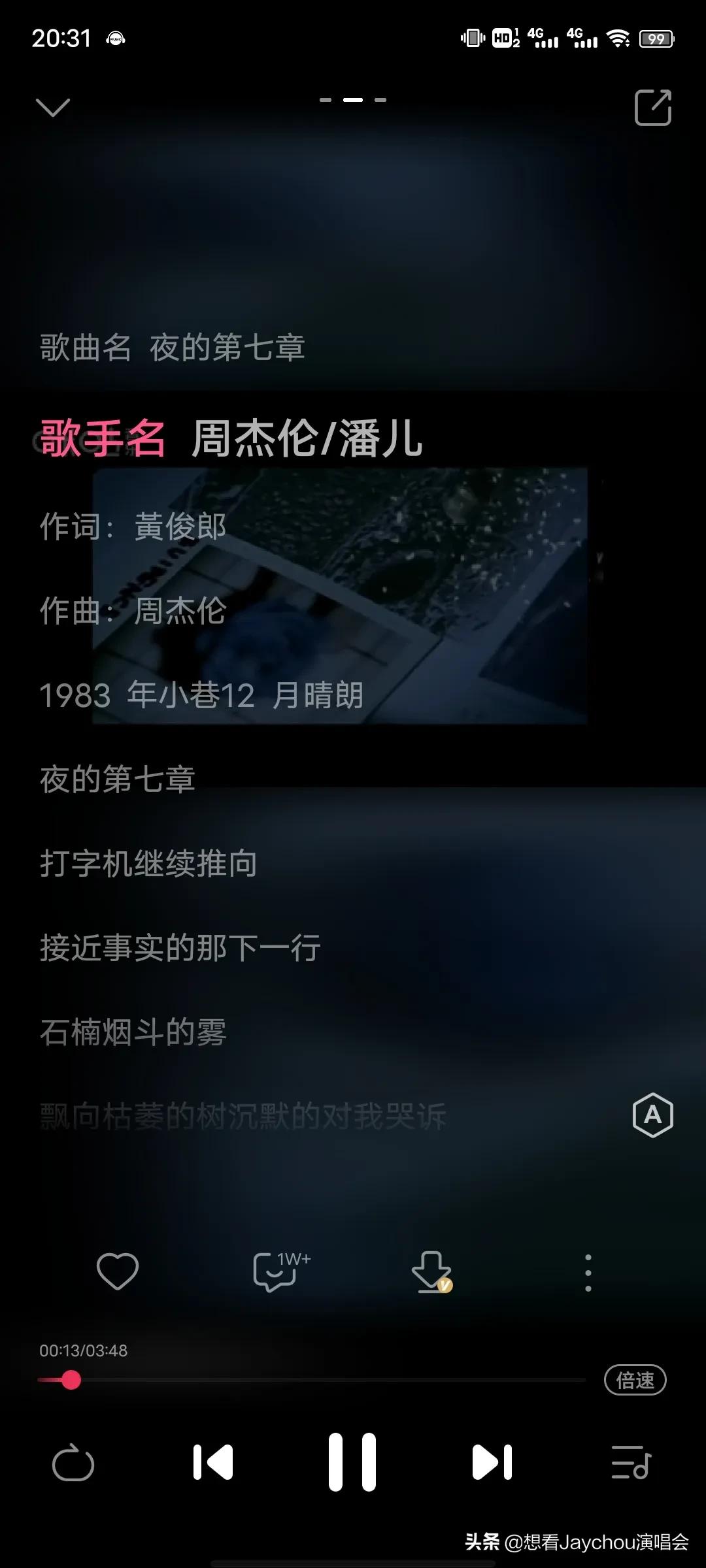Open the 1W+ comments
Image resolution: width=706 pixels, height=1568 pixels.
pos(281,1271)
